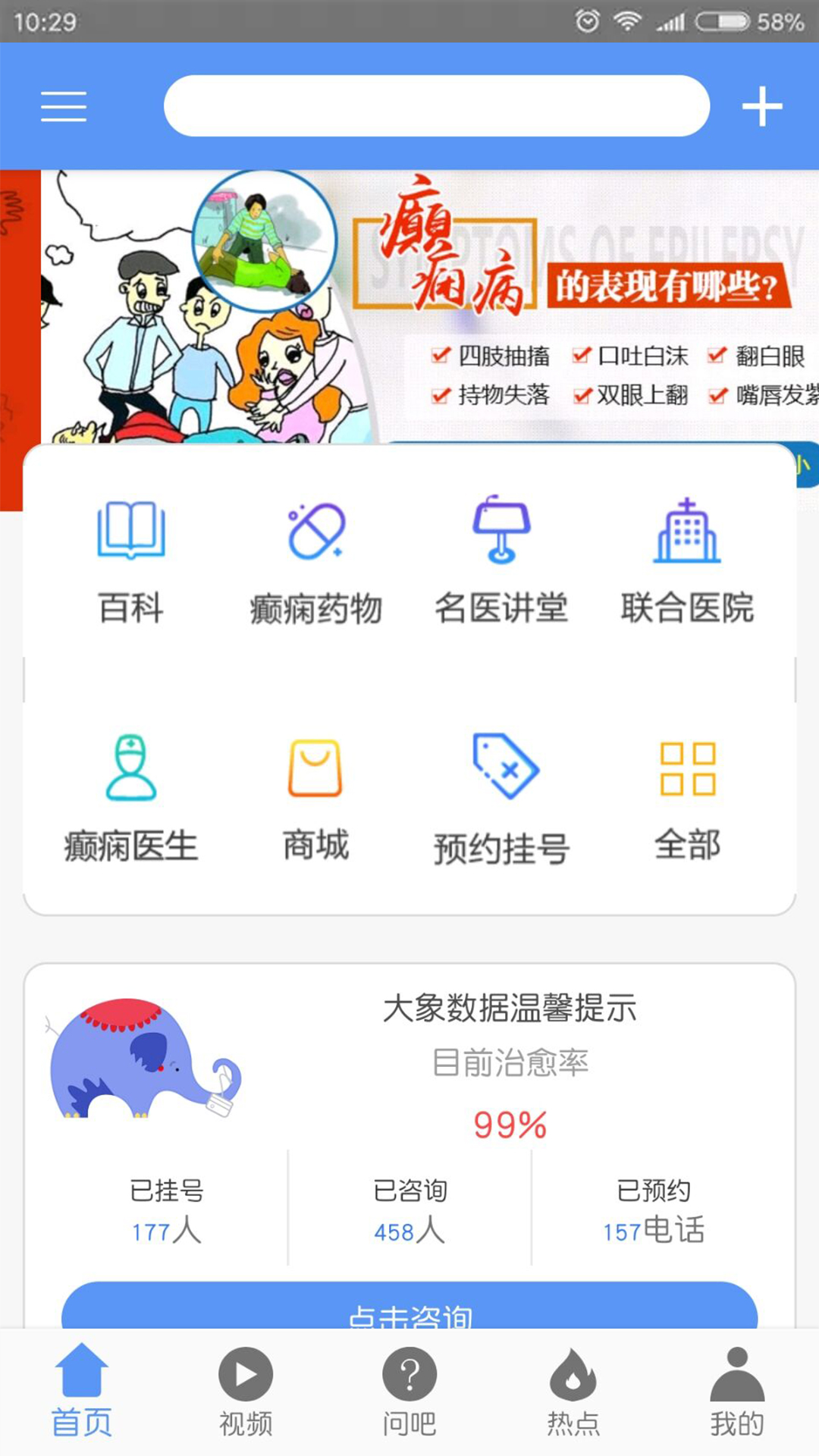Switch to the 热点 hot topics tab

point(573,1392)
